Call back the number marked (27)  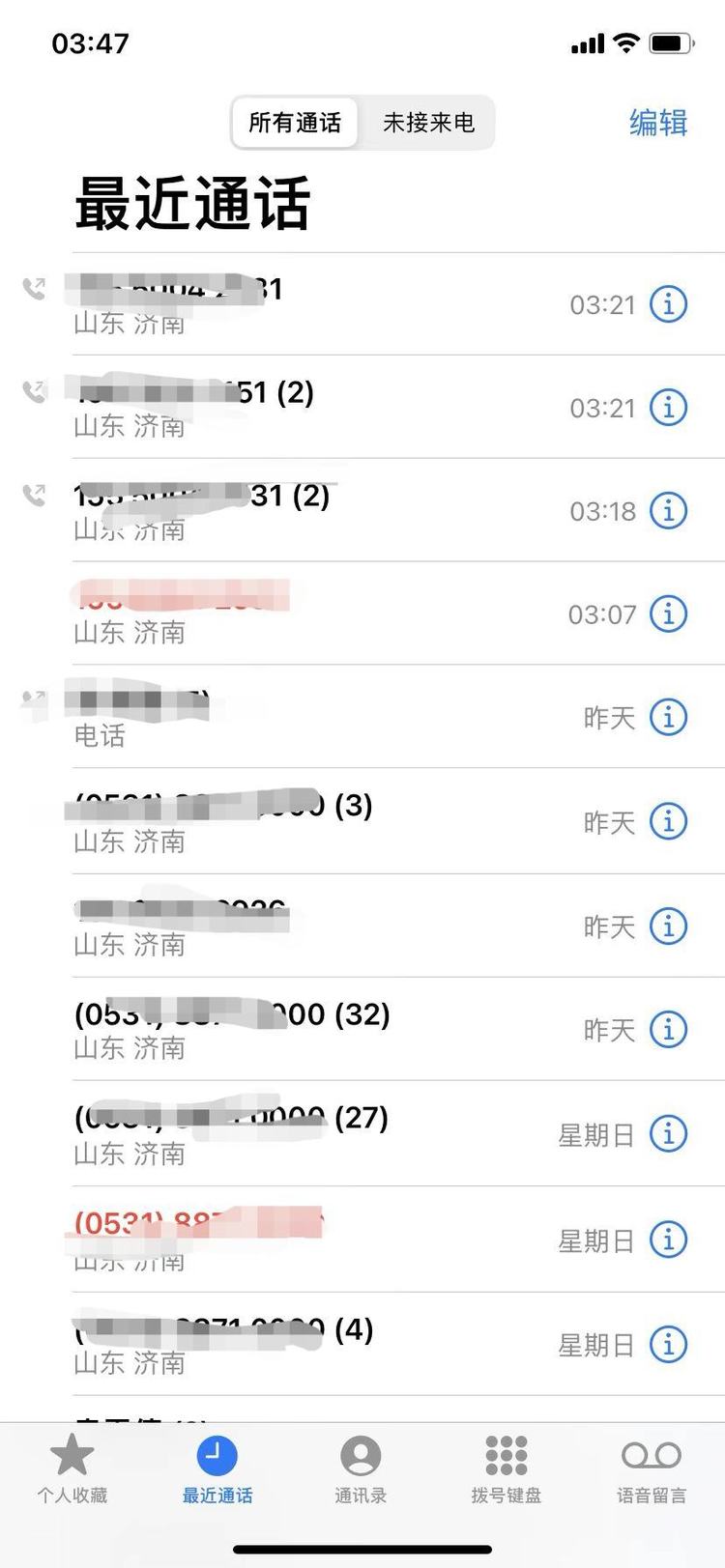(x=290, y=1134)
